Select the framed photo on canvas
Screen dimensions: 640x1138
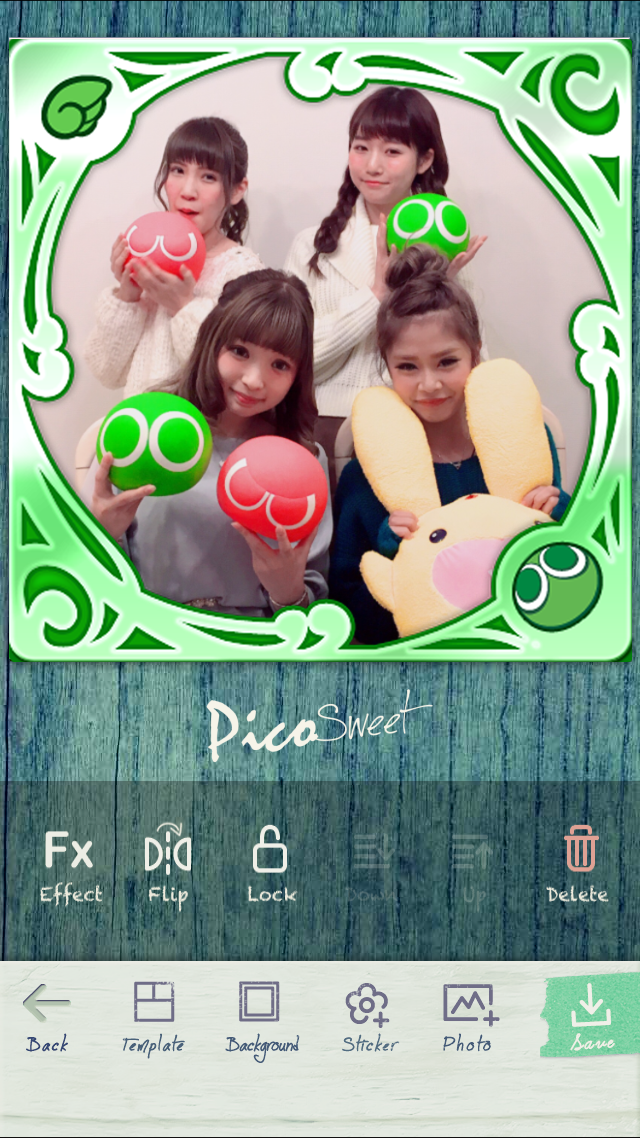[x=320, y=350]
